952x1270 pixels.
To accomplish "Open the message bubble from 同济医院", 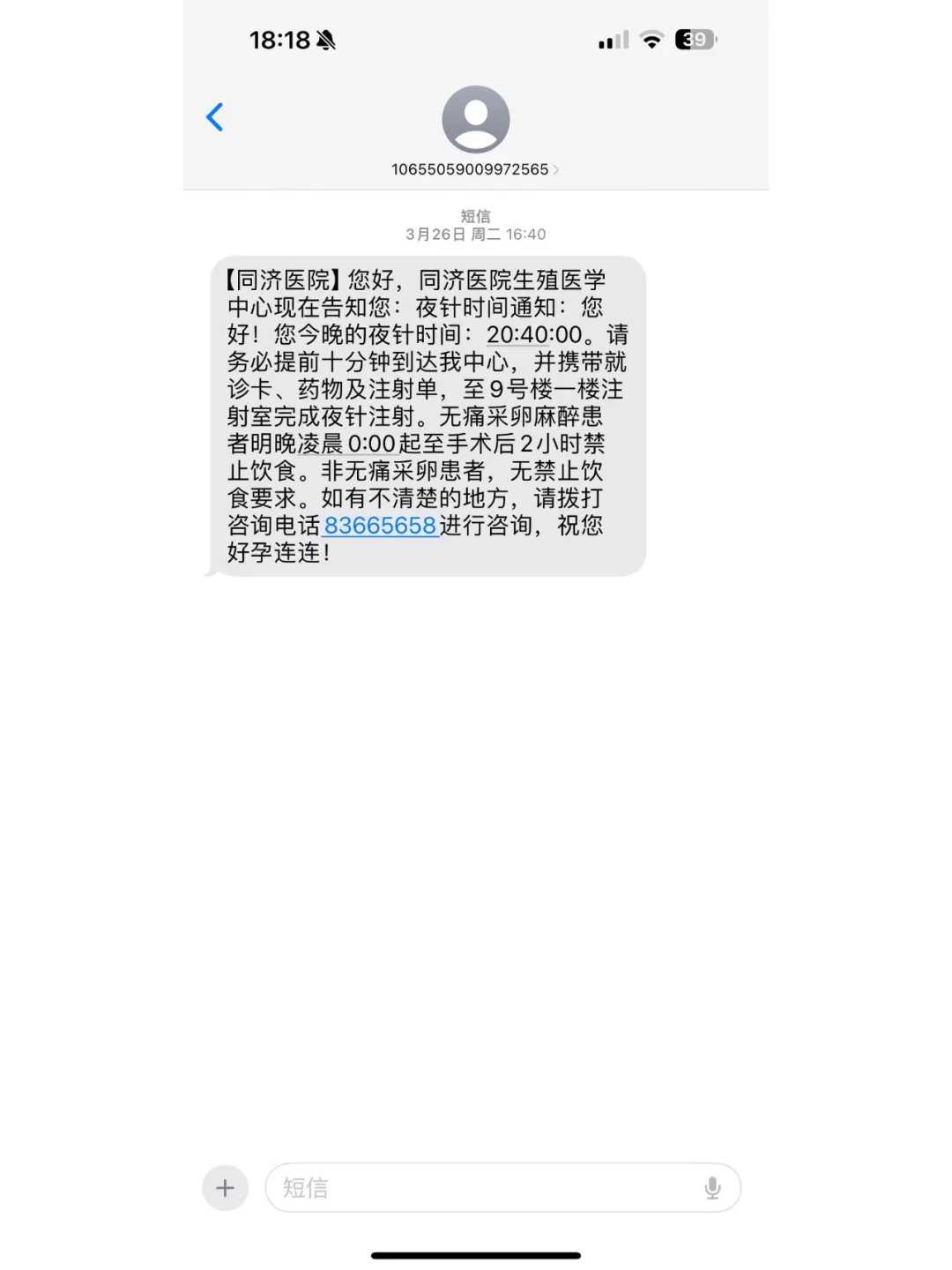I will pyautogui.click(x=429, y=416).
